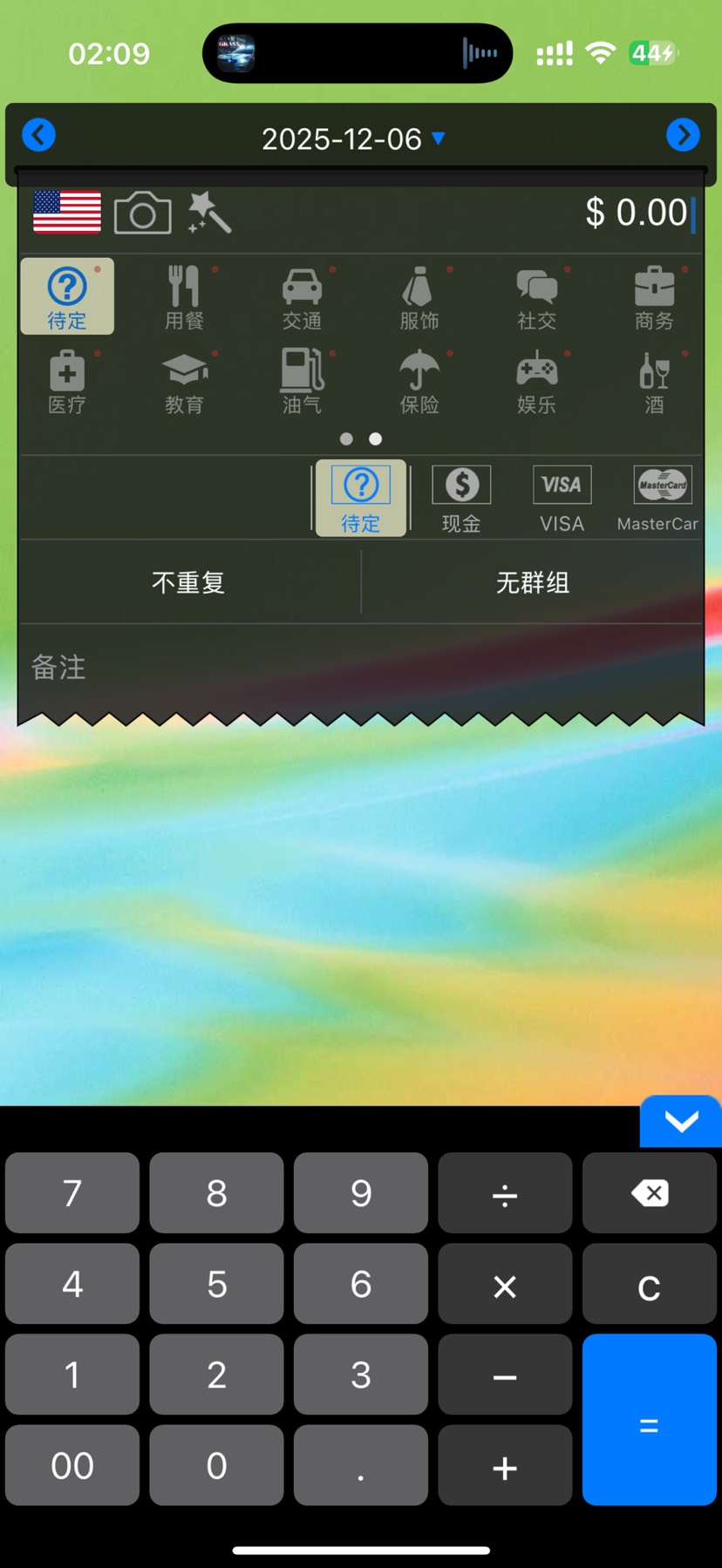Open the 无群组 group setting

pos(532,582)
